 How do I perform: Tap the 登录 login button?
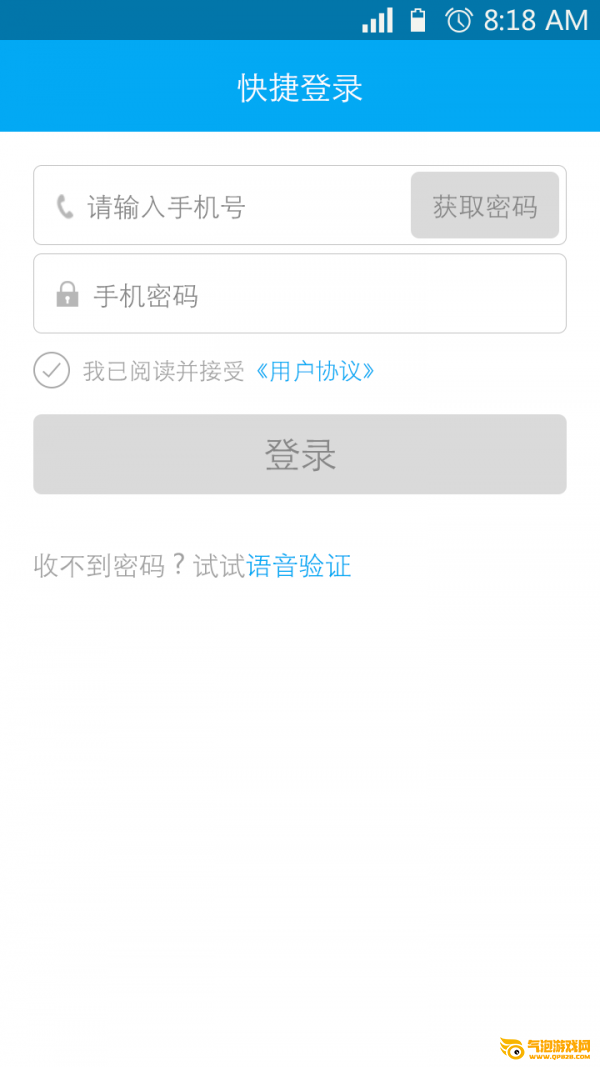click(300, 454)
